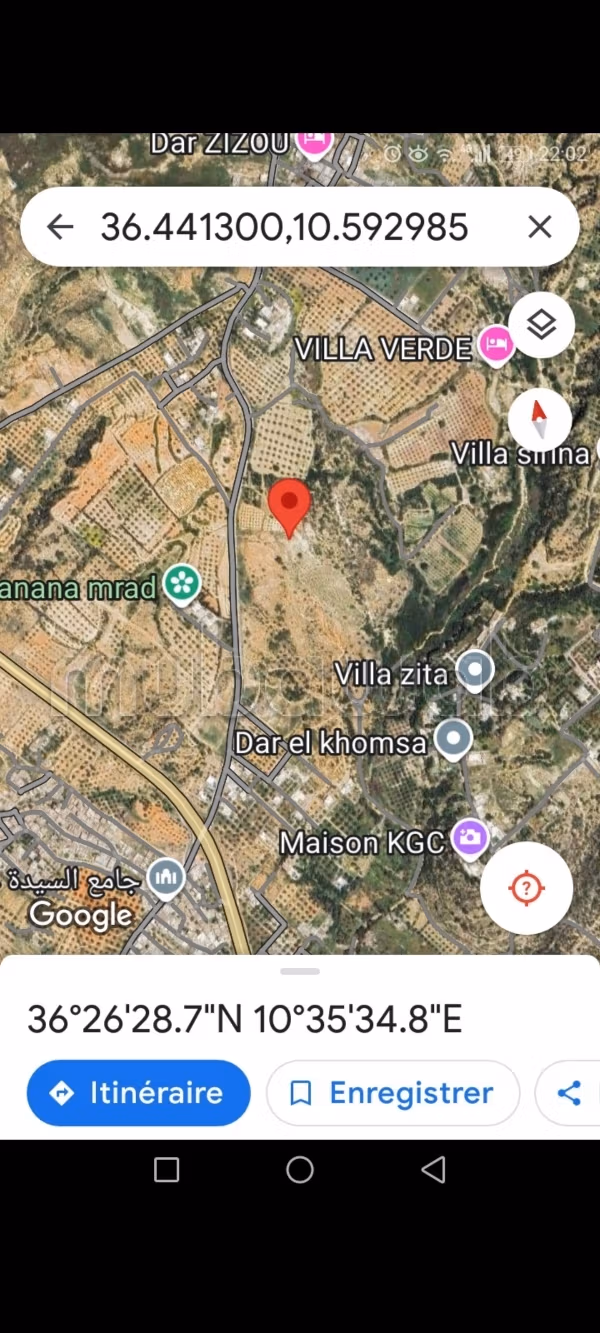Open the mosque marker جامع السيدة
Screen dimensions: 600x1333
(166, 878)
